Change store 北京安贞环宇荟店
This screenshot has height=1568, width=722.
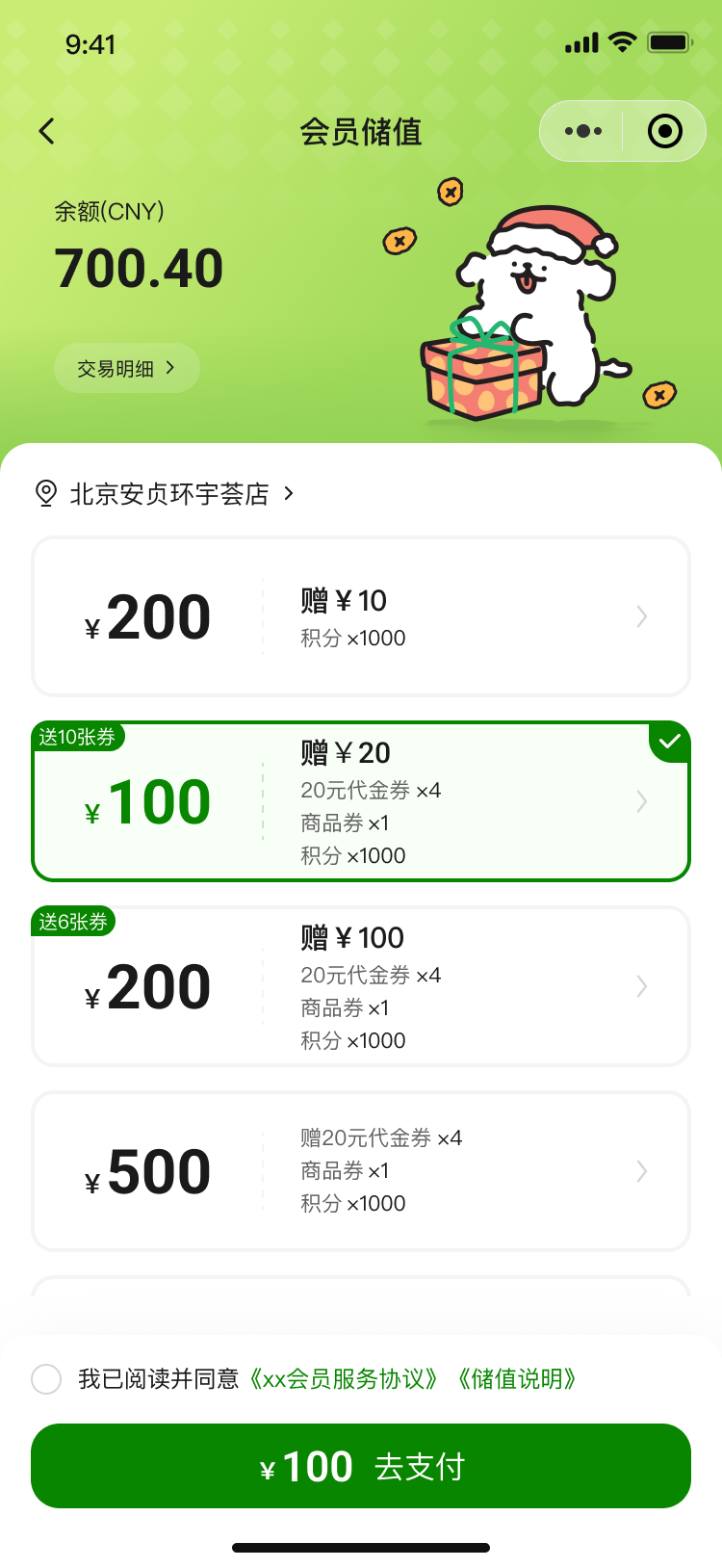point(165,494)
